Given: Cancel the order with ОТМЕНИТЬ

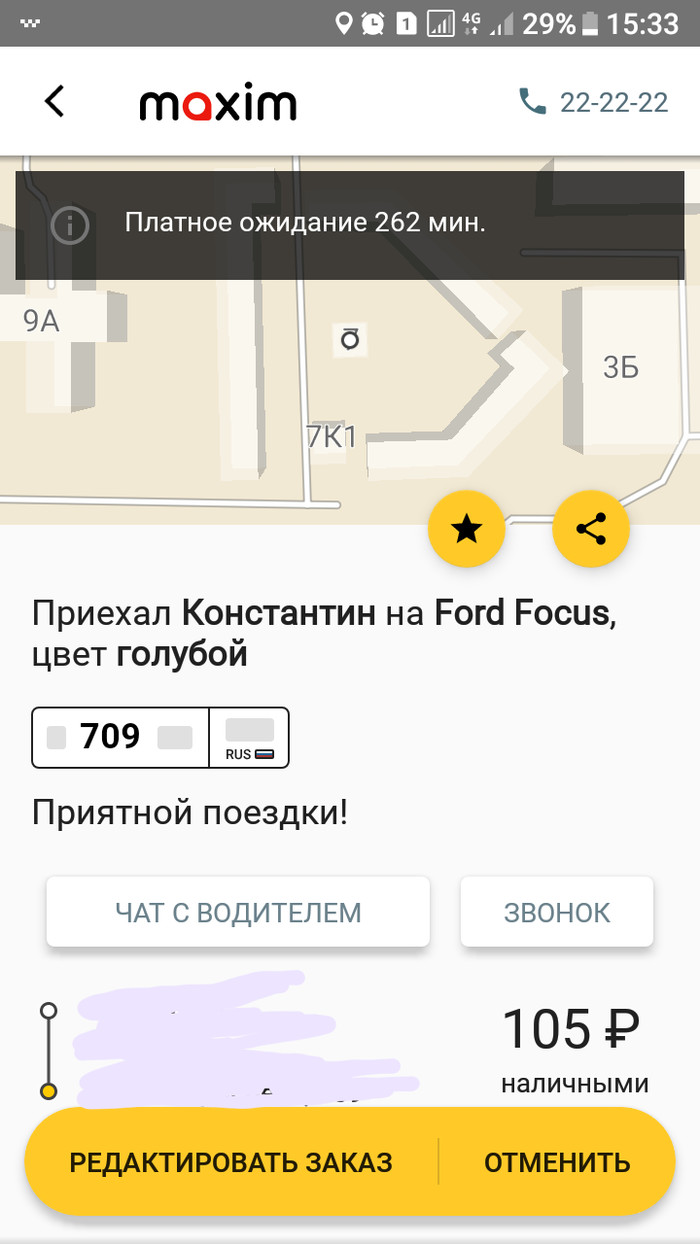Looking at the screenshot, I should 557,1162.
